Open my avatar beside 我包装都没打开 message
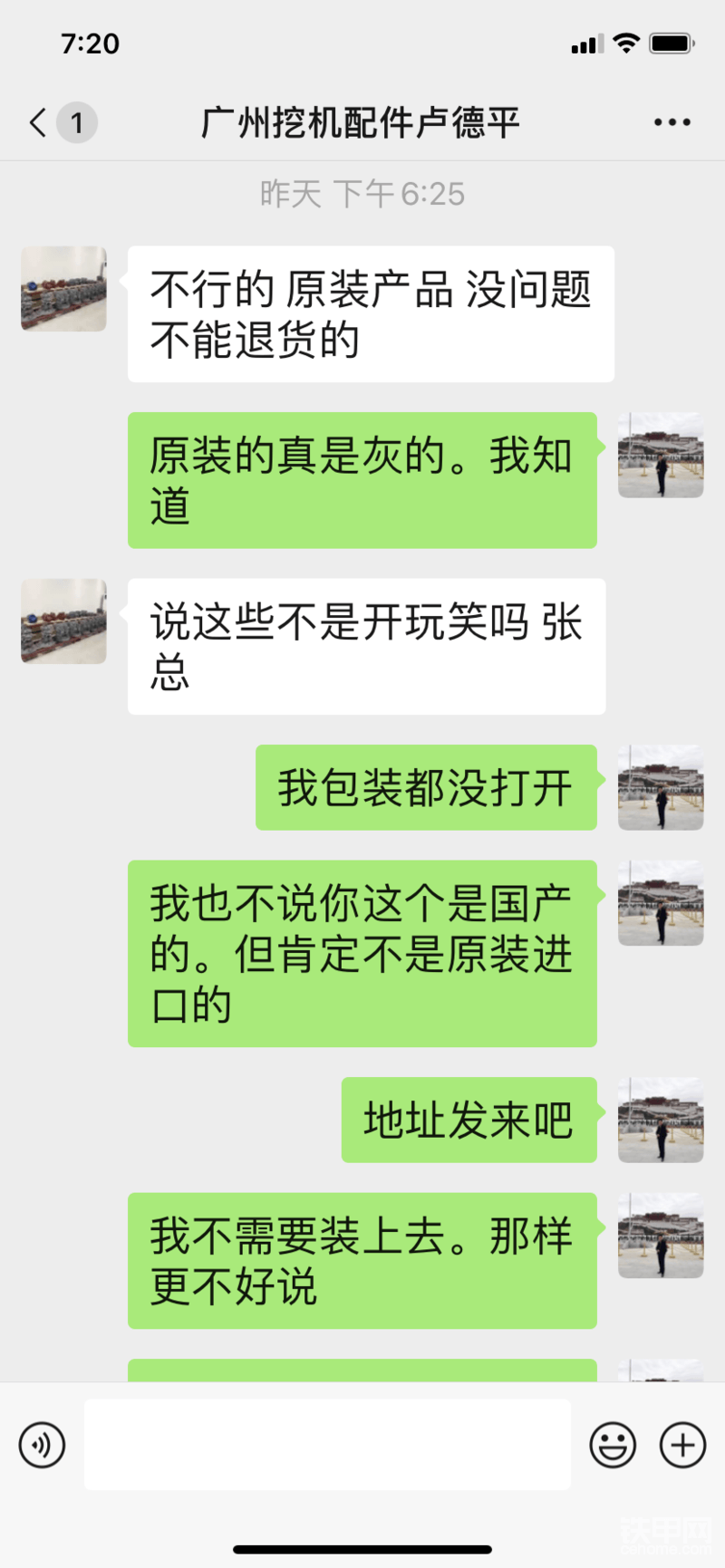 pos(661,787)
